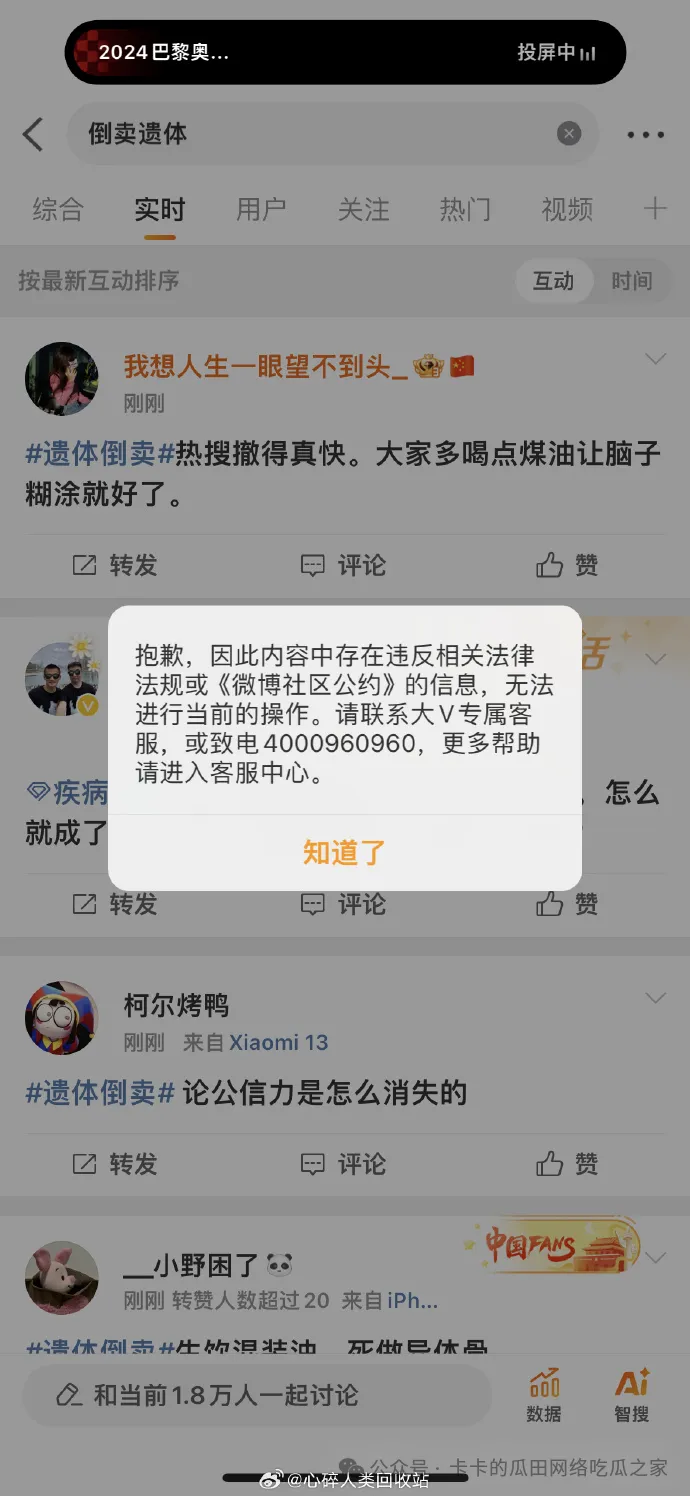This screenshot has width=690, height=1496.
Task: Add a tab with the plus icon
Action: [654, 209]
